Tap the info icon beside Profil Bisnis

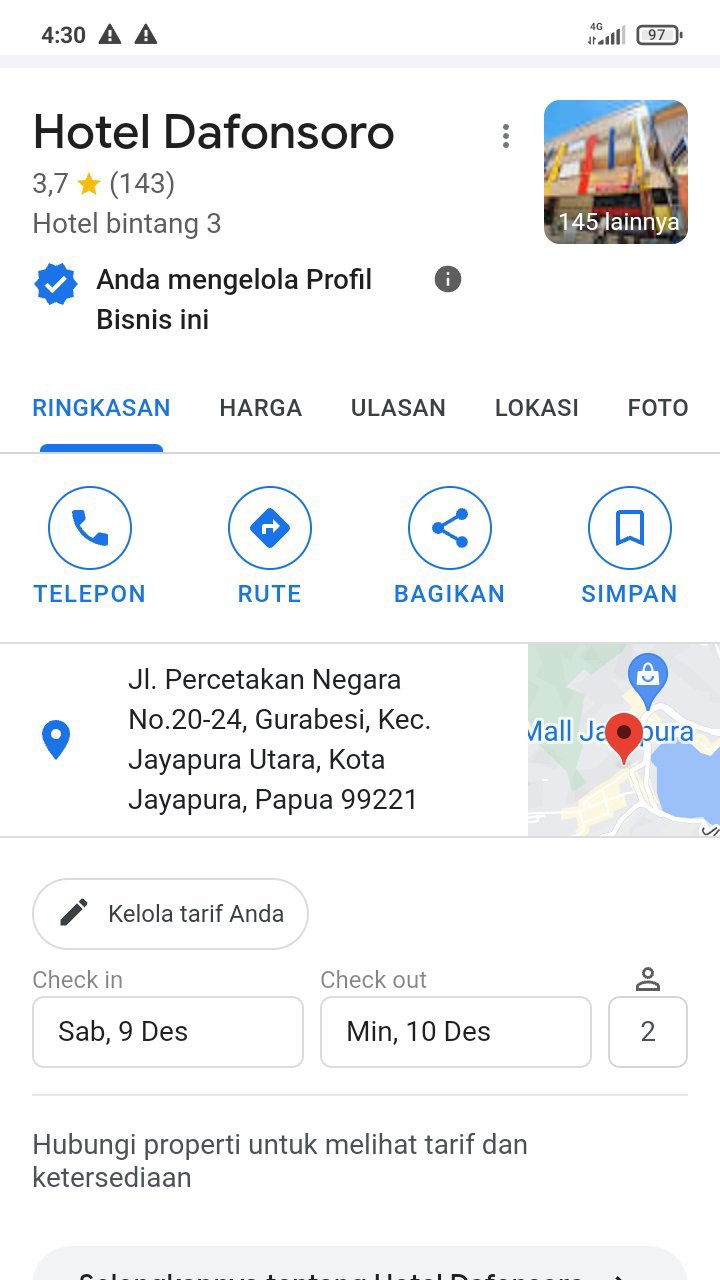[448, 279]
